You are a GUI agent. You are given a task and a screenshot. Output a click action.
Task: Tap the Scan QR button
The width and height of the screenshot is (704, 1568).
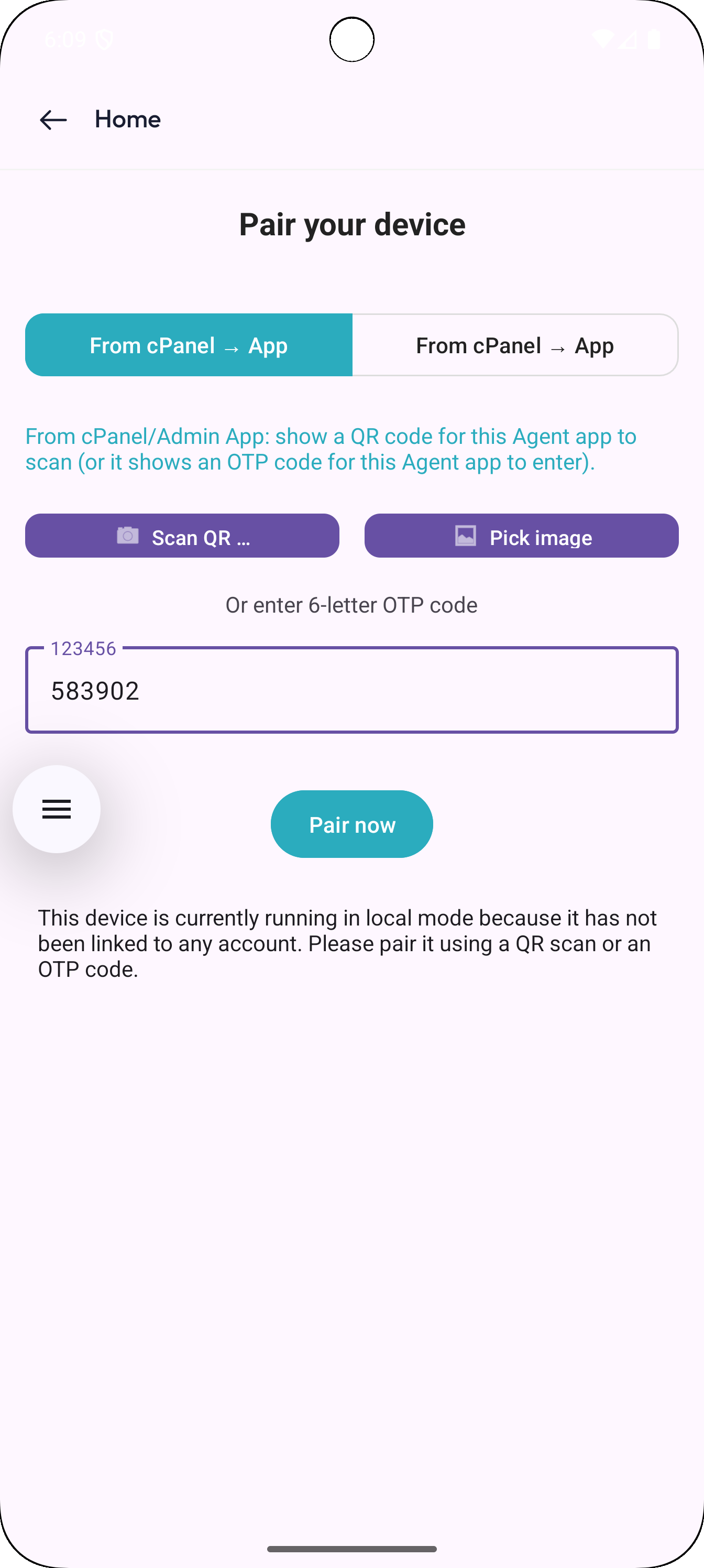tap(182, 536)
